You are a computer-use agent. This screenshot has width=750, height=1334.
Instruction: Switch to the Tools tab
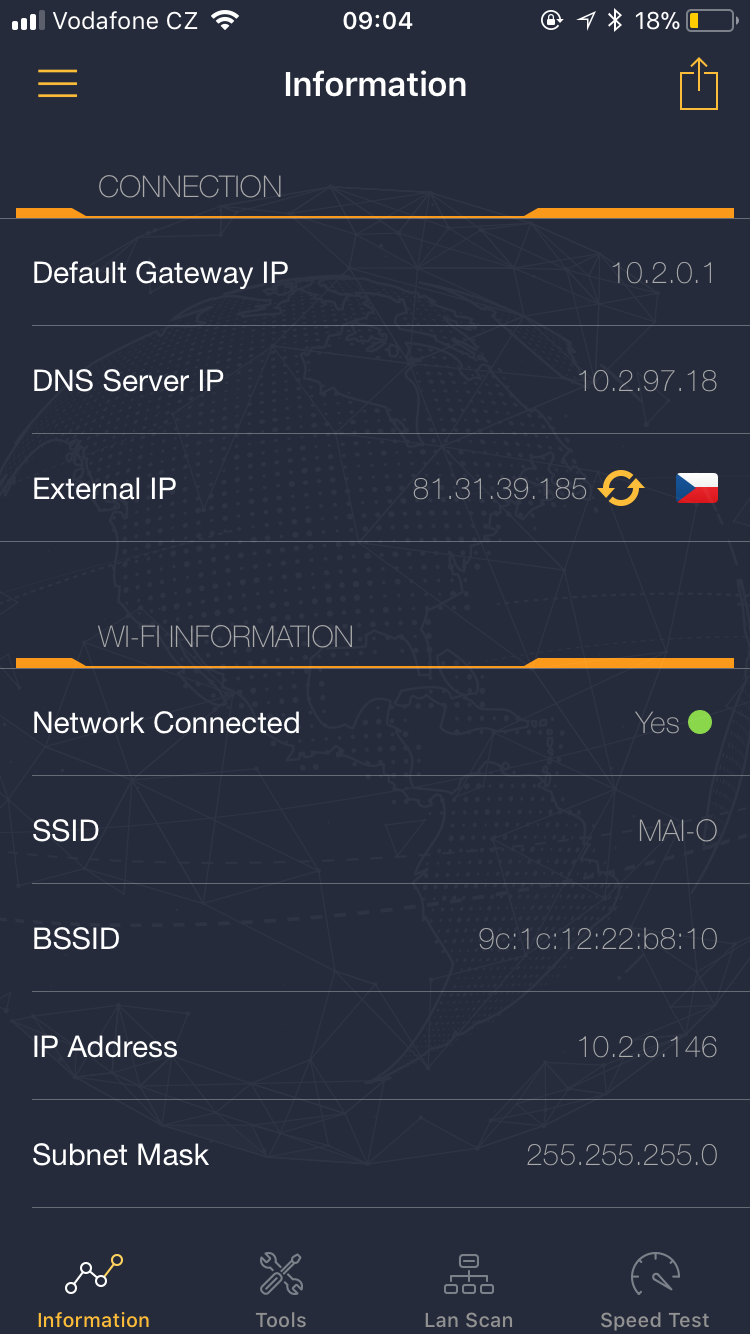coord(281,1290)
